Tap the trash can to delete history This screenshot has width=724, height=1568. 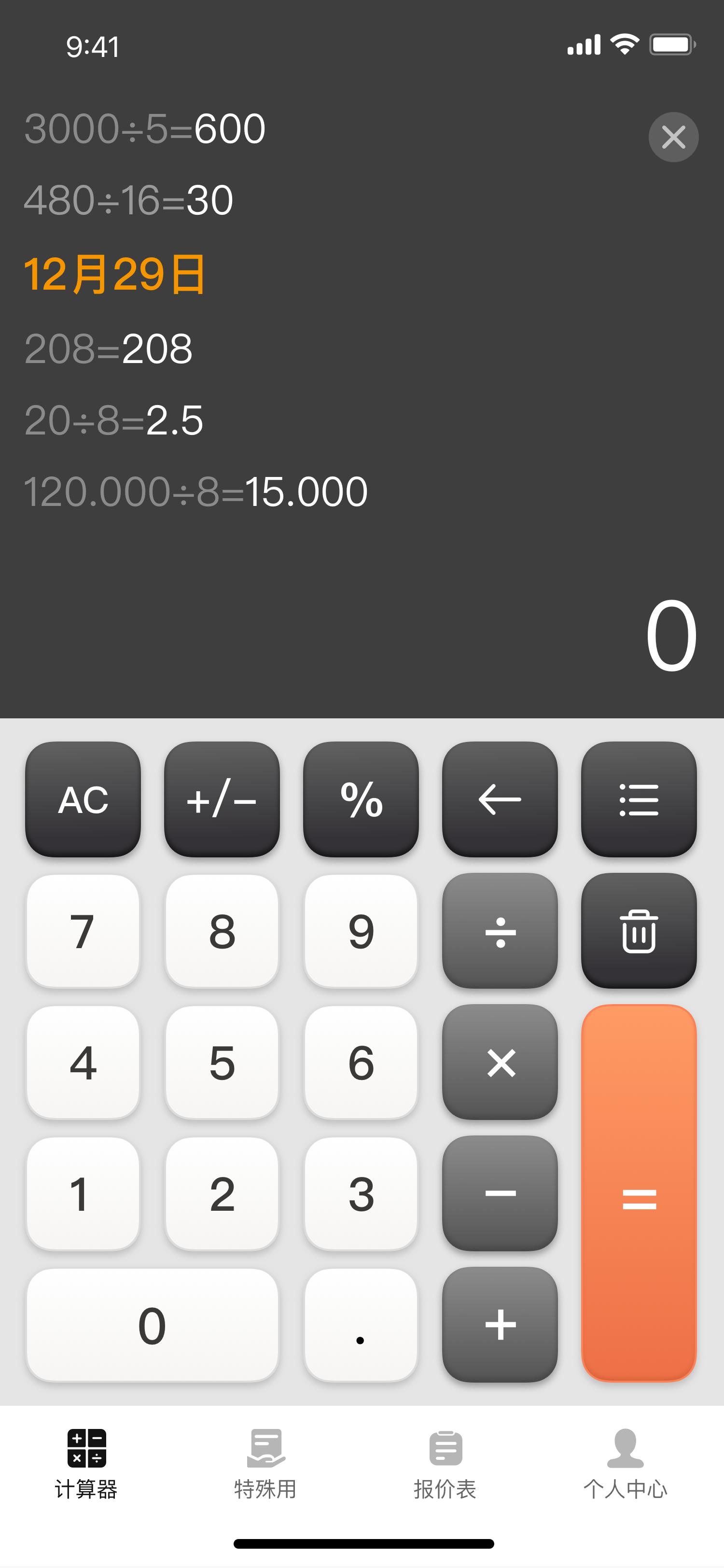[638, 930]
